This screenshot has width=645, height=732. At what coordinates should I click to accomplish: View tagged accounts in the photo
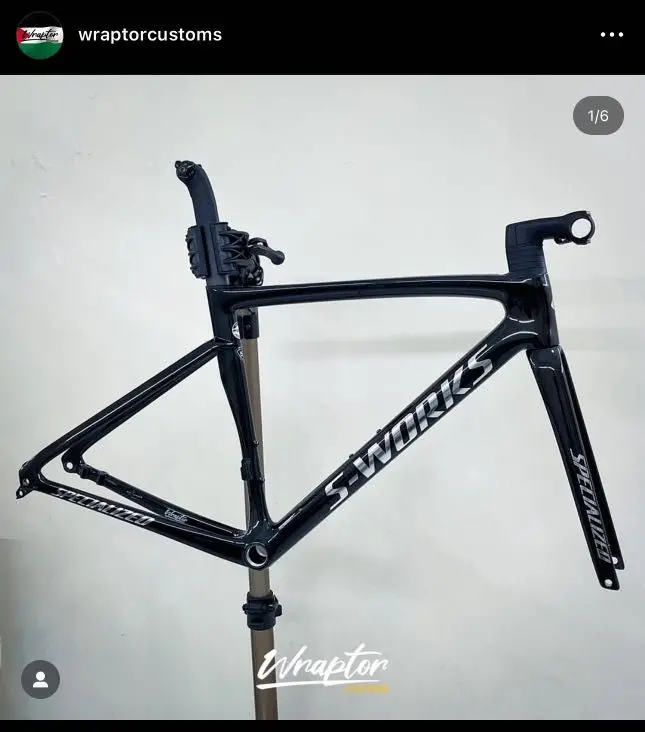(40, 680)
